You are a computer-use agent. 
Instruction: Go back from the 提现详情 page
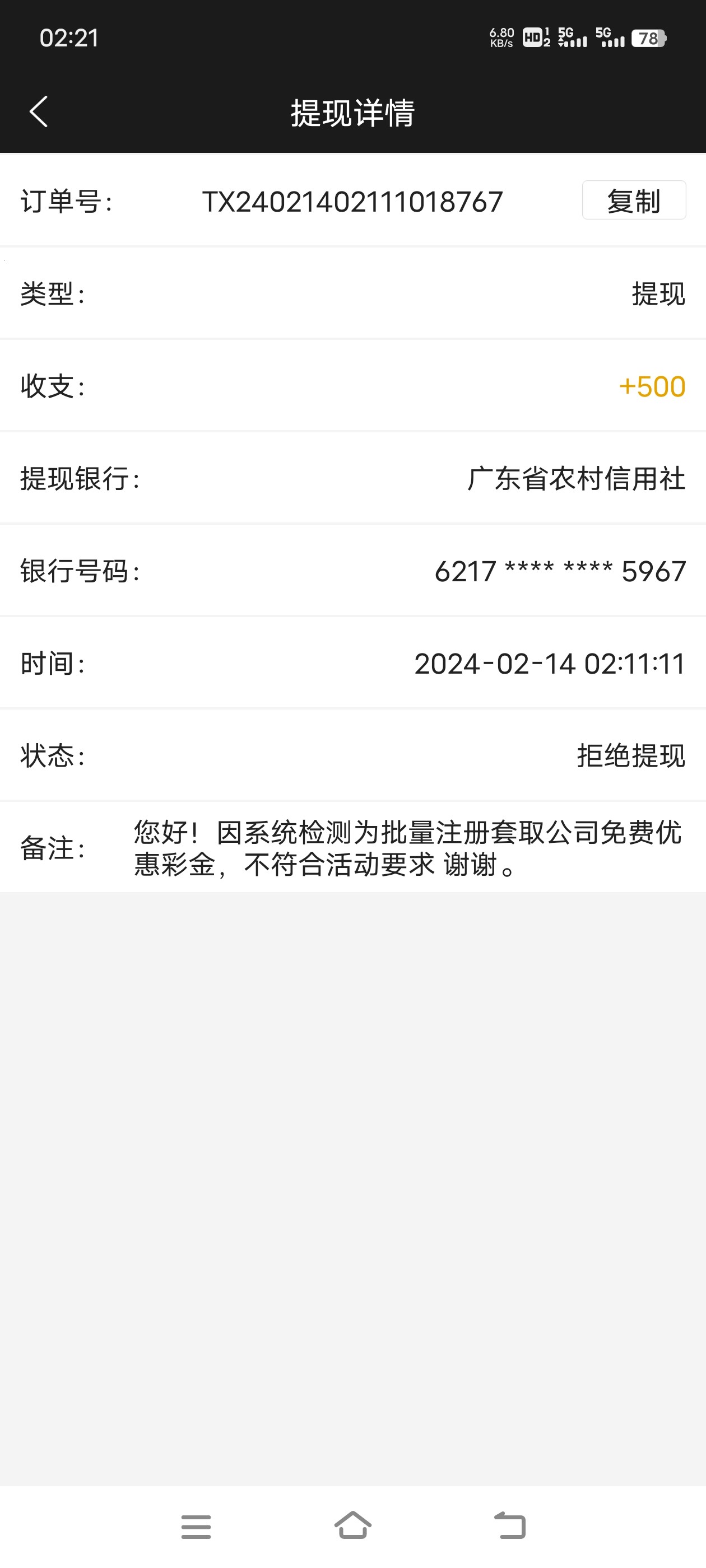pyautogui.click(x=38, y=112)
